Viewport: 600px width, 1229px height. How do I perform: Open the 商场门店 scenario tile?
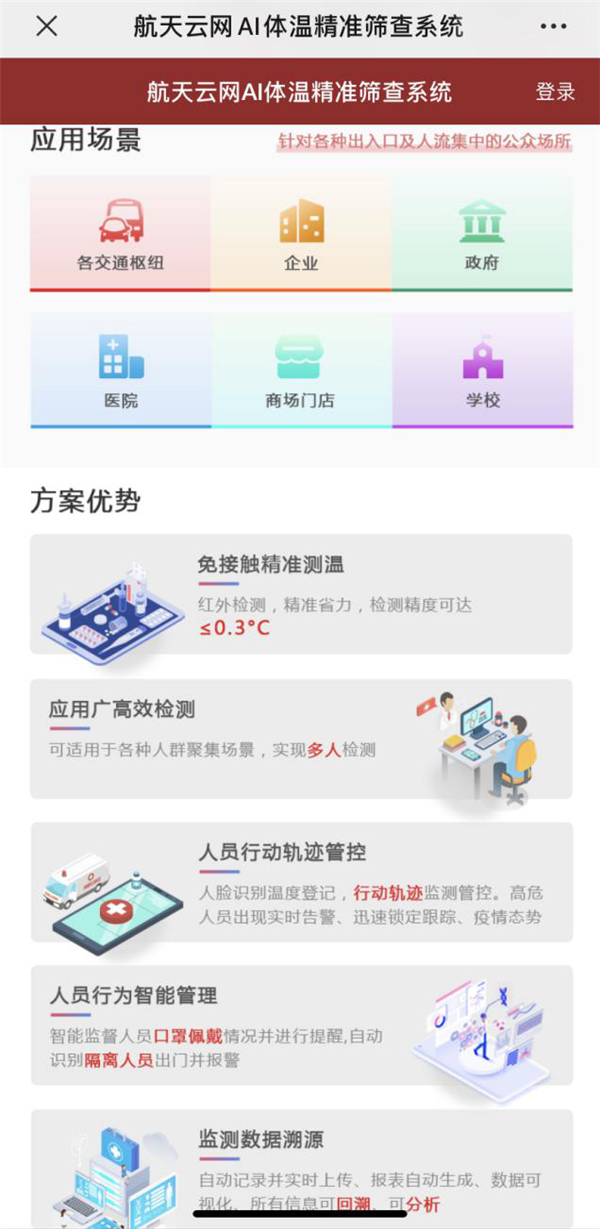[301, 370]
